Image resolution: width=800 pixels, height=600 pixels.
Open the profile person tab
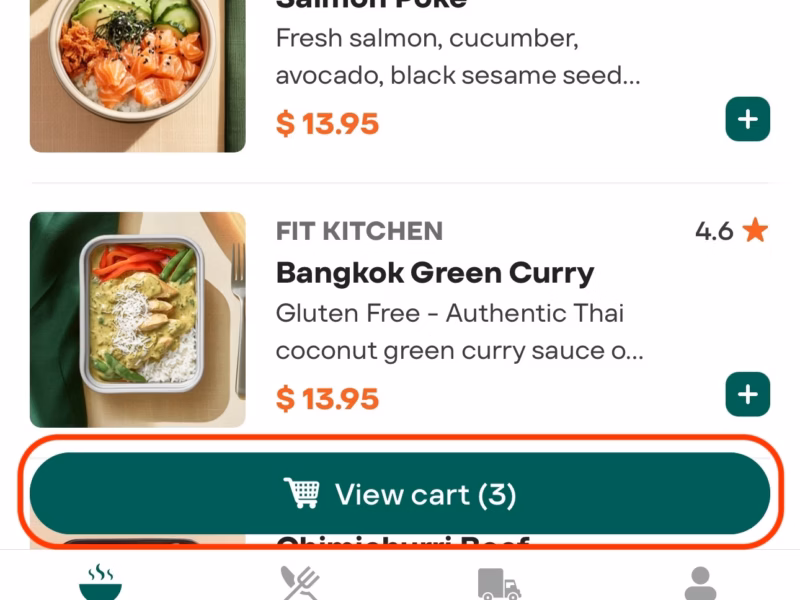(699, 584)
